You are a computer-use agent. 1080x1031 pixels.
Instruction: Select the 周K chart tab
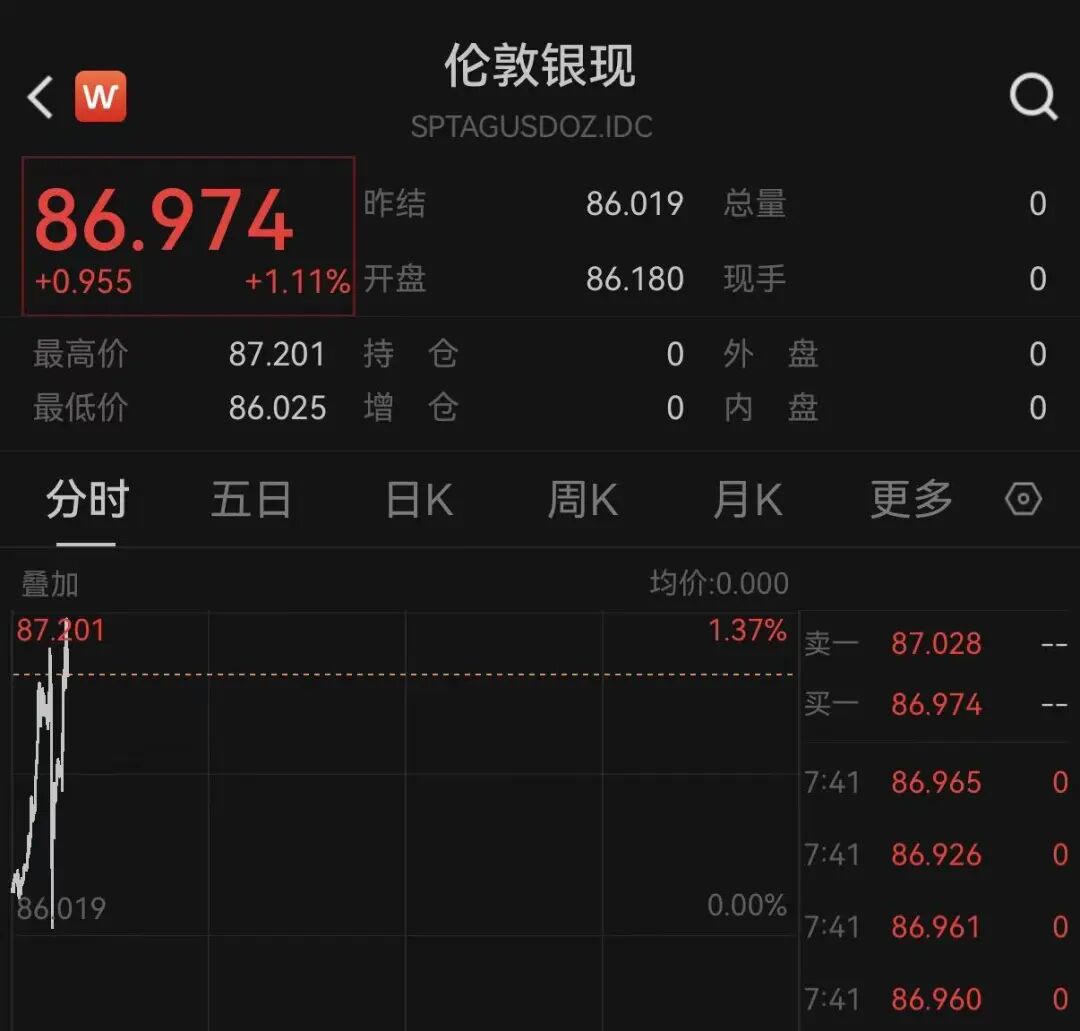click(583, 499)
